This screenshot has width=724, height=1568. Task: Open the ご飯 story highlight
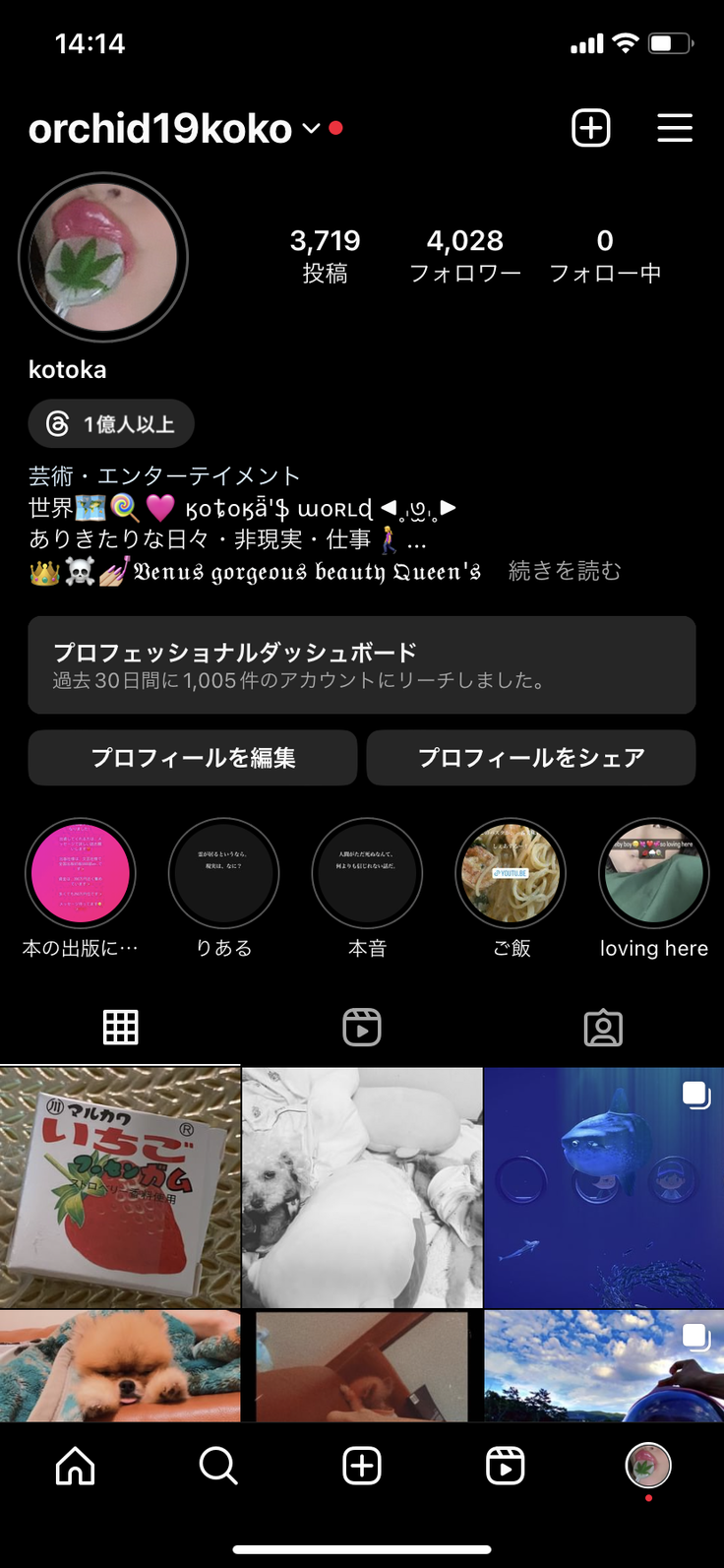coord(511,874)
